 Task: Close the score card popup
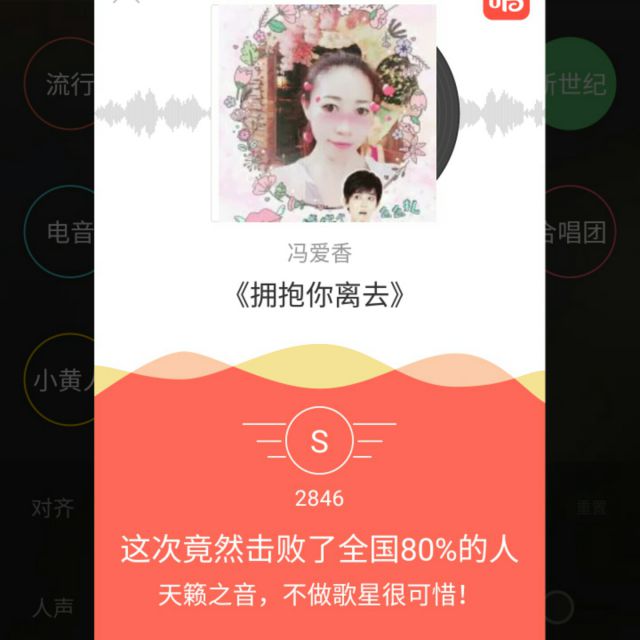(126, 3)
